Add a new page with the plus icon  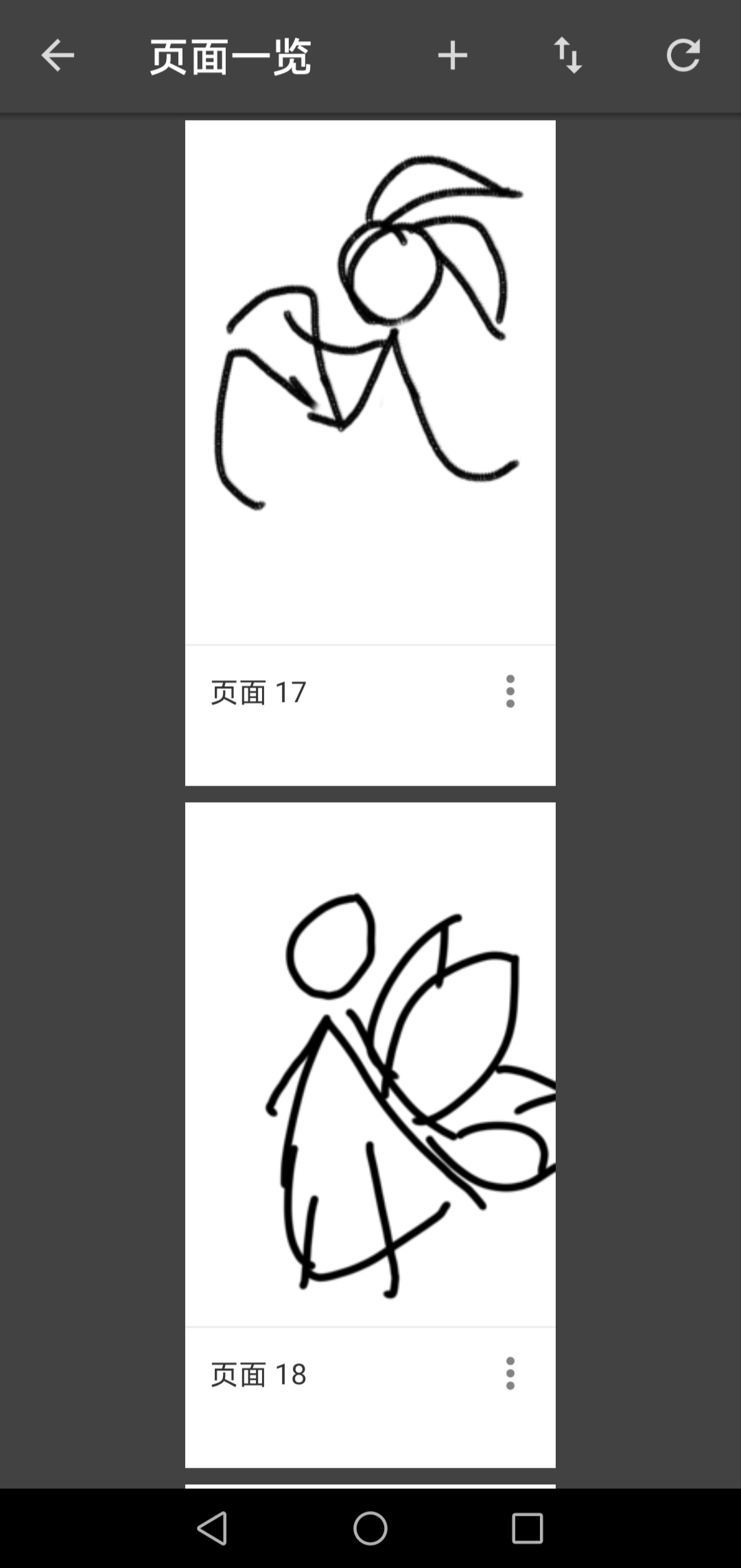pos(453,56)
